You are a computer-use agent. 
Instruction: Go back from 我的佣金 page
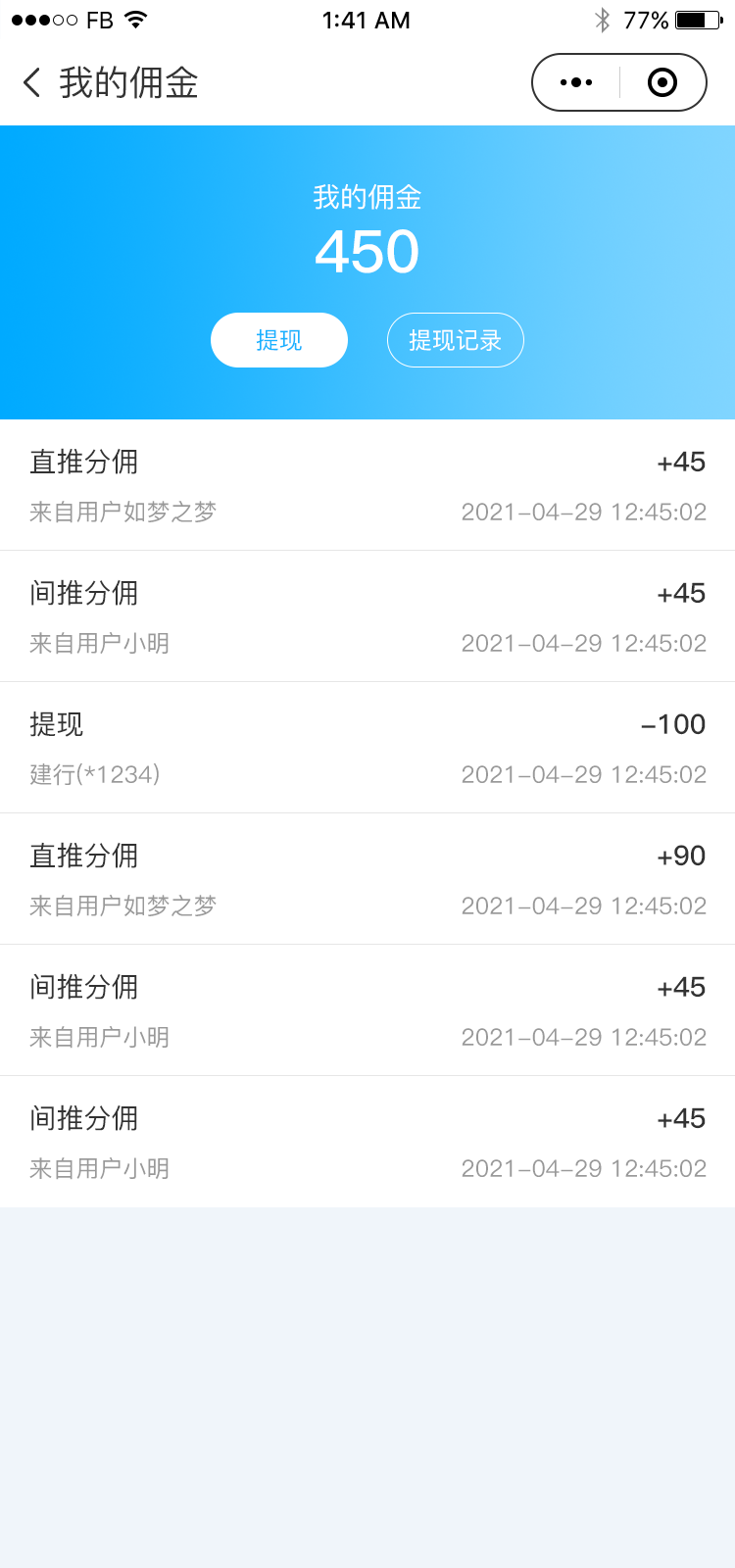click(32, 82)
